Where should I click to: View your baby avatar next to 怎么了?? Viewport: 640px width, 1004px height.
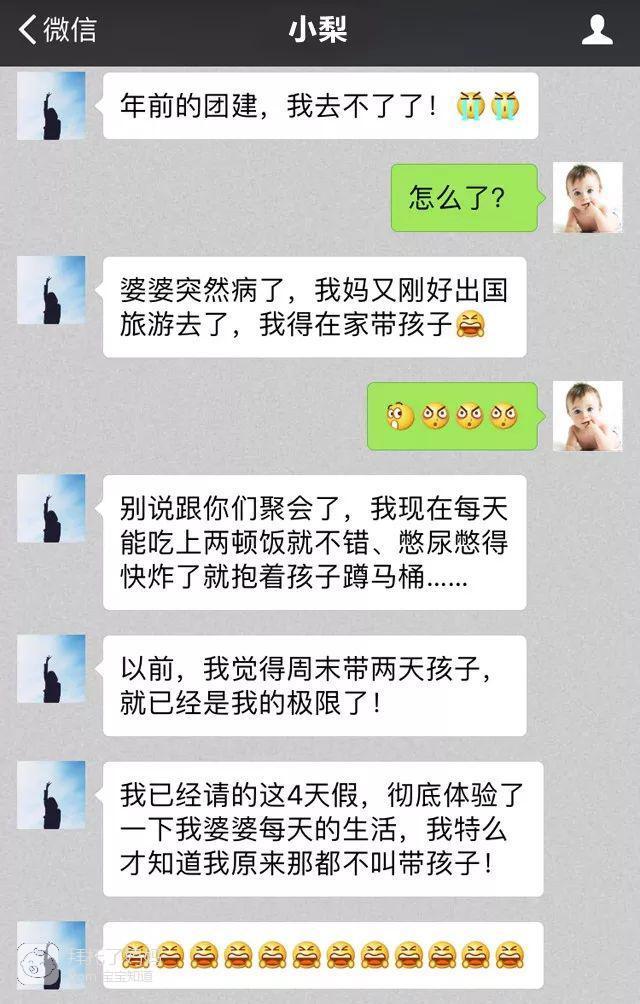(587, 198)
